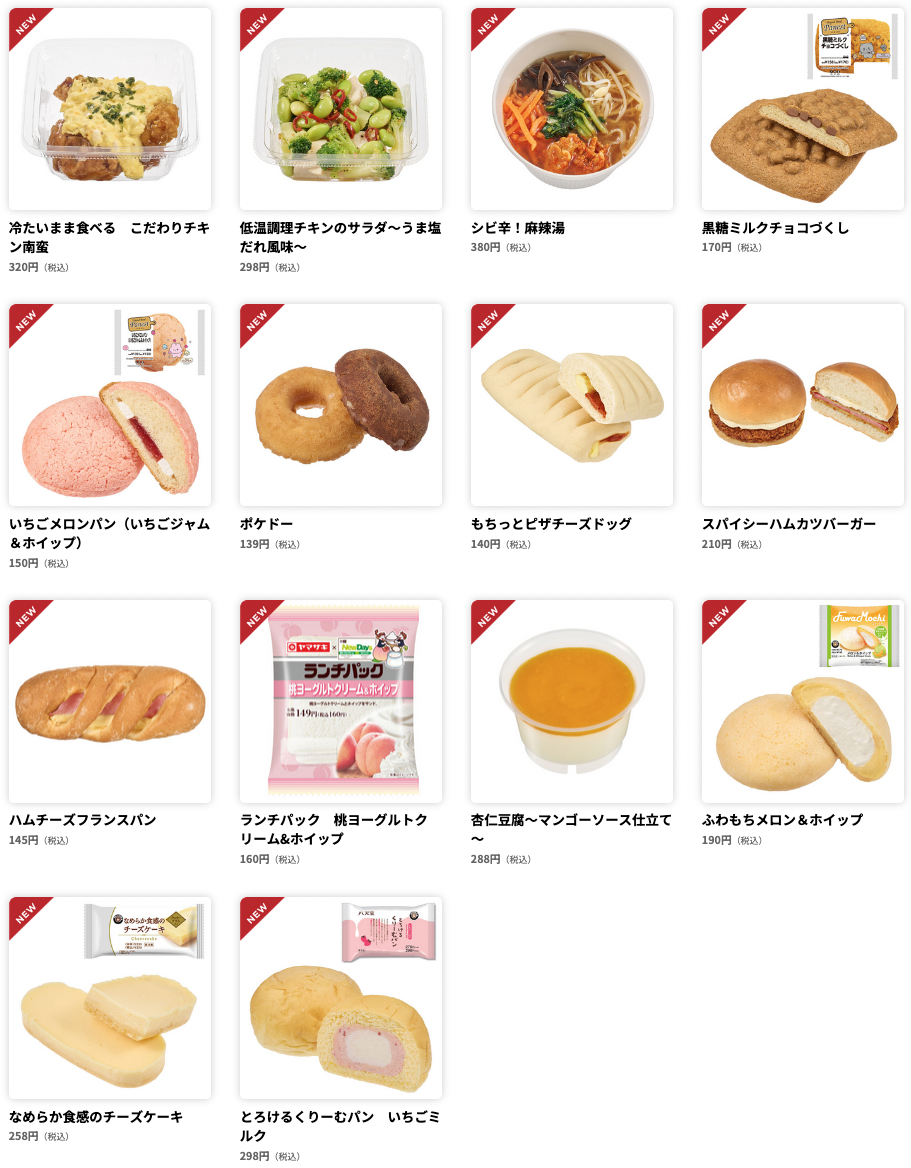
Task: Tap the いちごメロンパン product card
Action: click(x=110, y=406)
